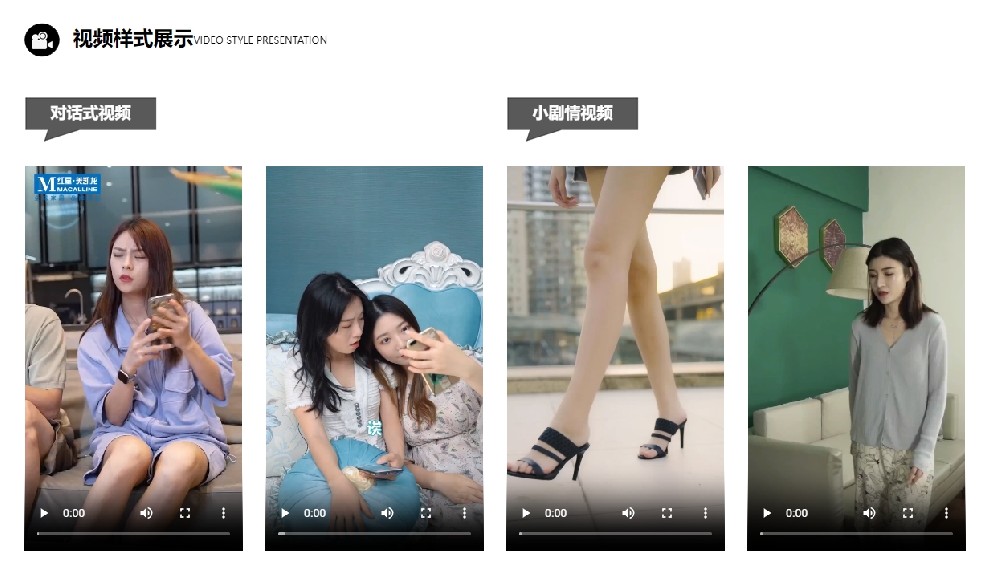The image size is (1000, 568).
Task: Play the high-heels walking video
Action: point(526,513)
